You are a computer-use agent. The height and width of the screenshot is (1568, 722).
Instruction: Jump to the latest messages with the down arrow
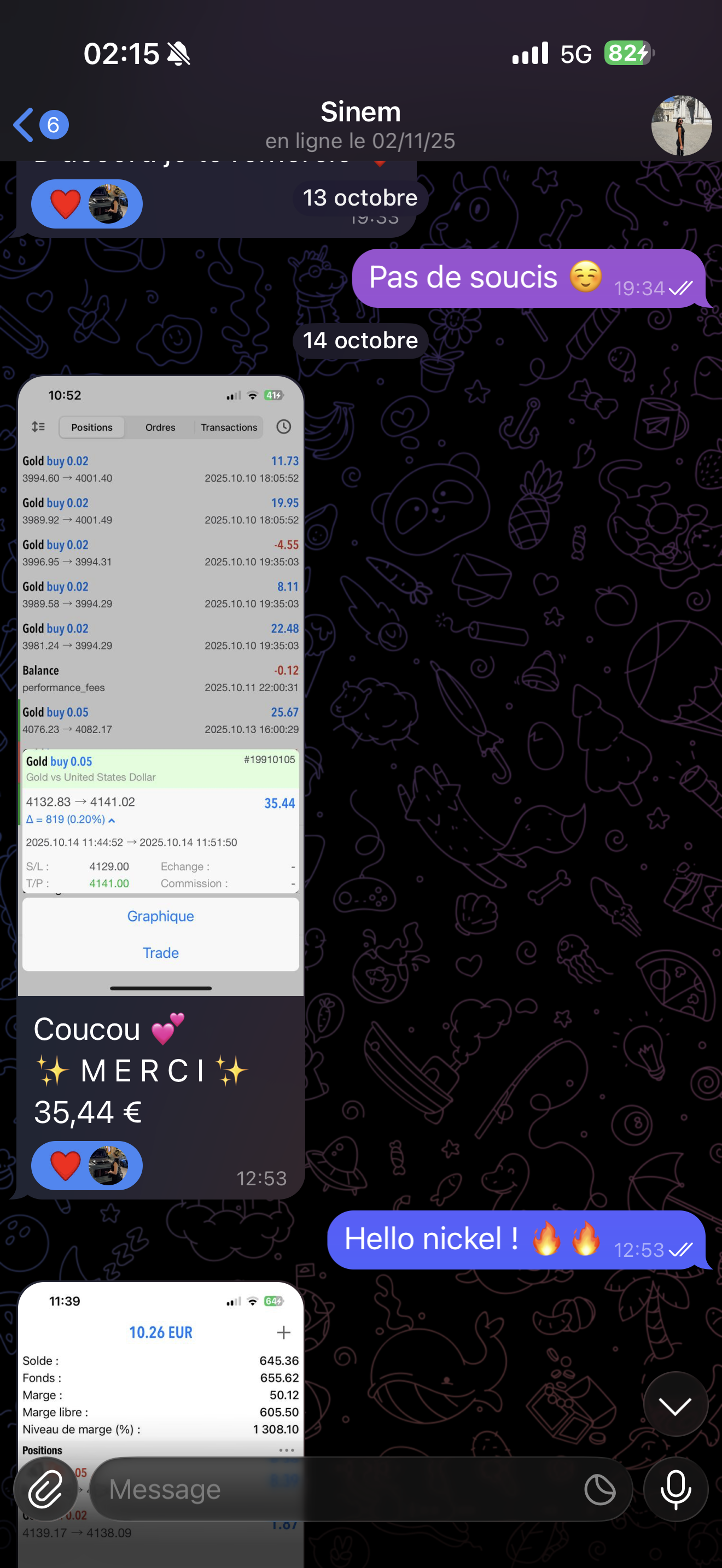coord(675,1405)
